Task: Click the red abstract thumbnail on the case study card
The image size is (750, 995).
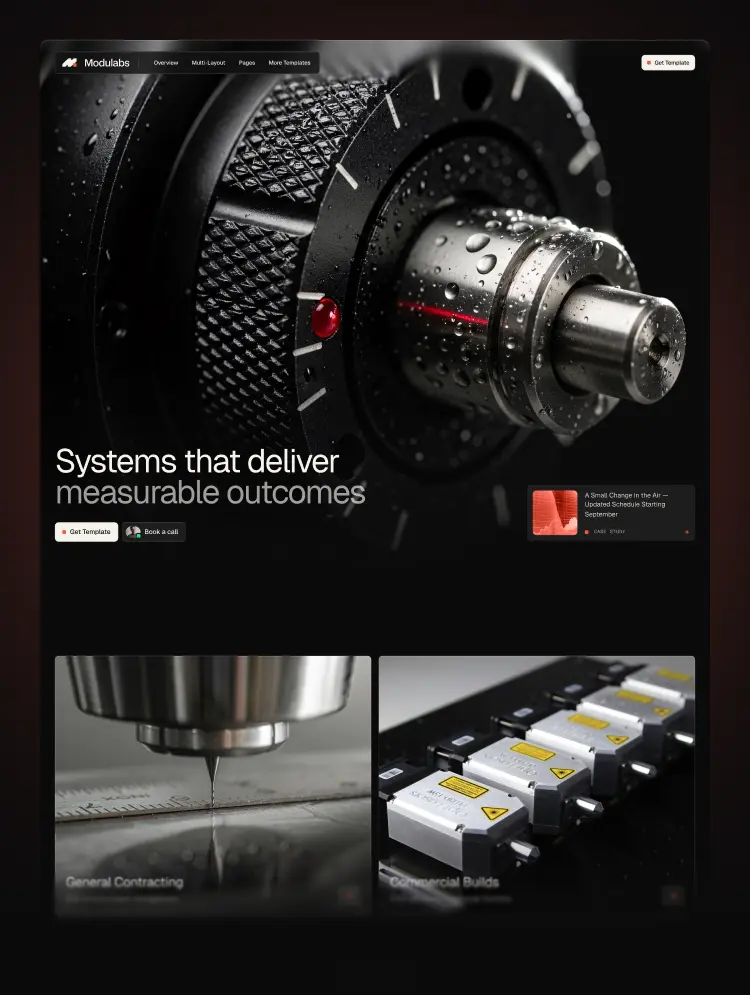Action: point(555,511)
